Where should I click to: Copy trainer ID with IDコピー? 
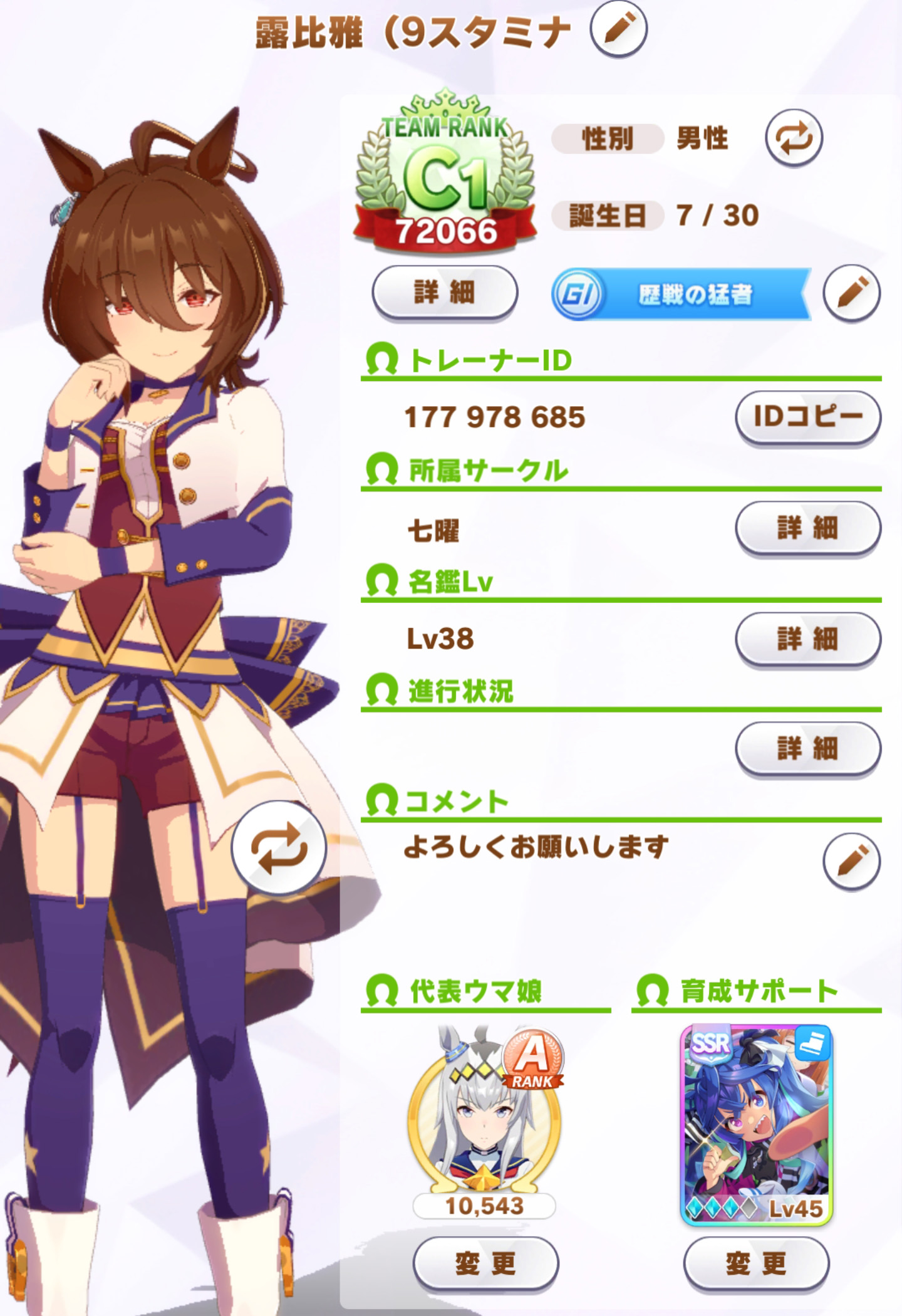pos(807,417)
